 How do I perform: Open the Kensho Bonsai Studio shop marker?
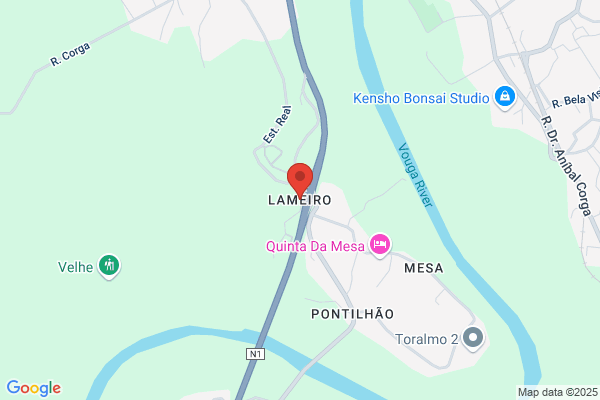505,97
